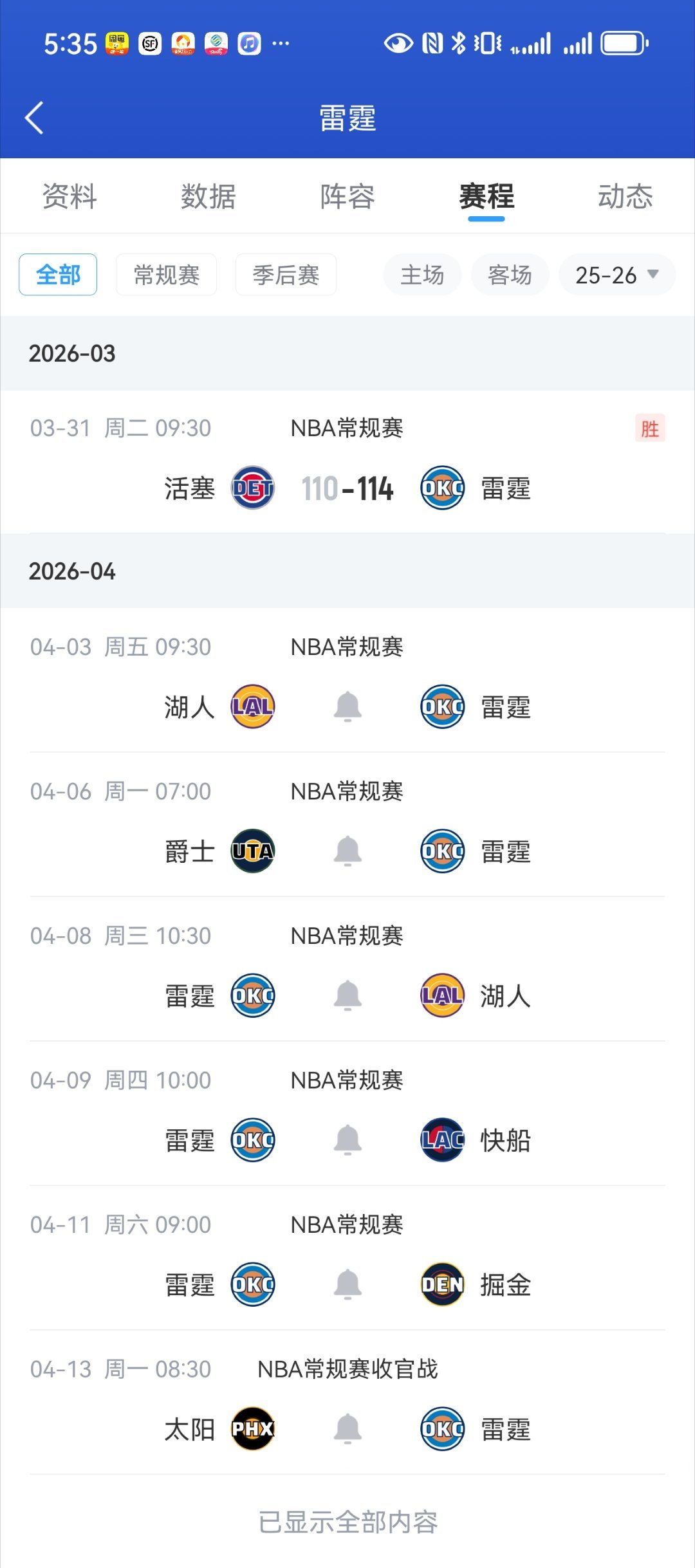Go back using the top-left arrow

pos(34,118)
